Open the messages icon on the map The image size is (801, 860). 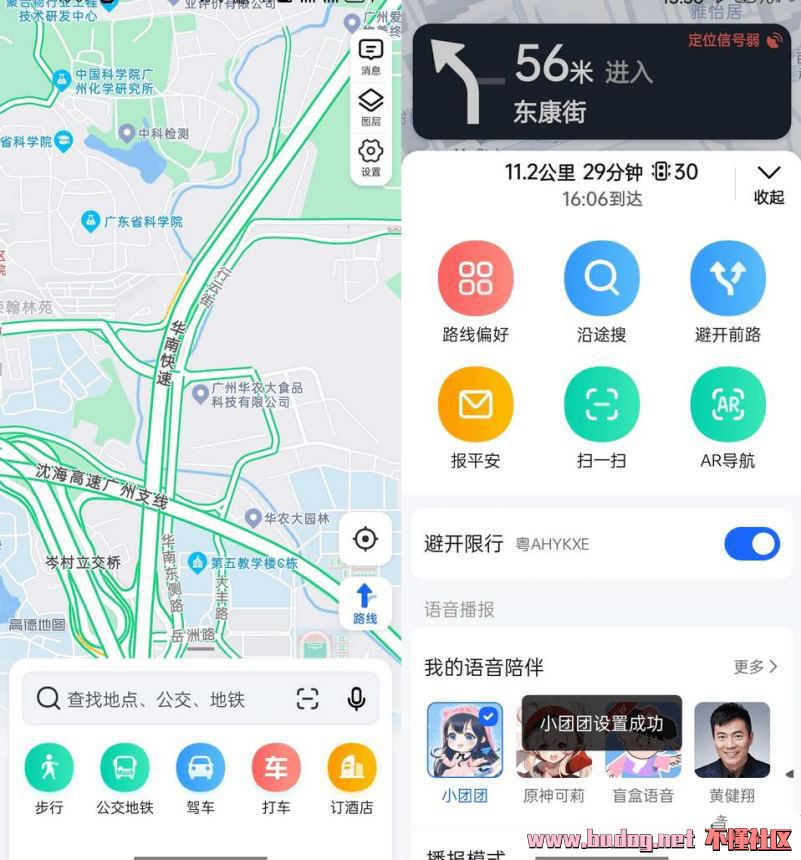click(x=370, y=55)
